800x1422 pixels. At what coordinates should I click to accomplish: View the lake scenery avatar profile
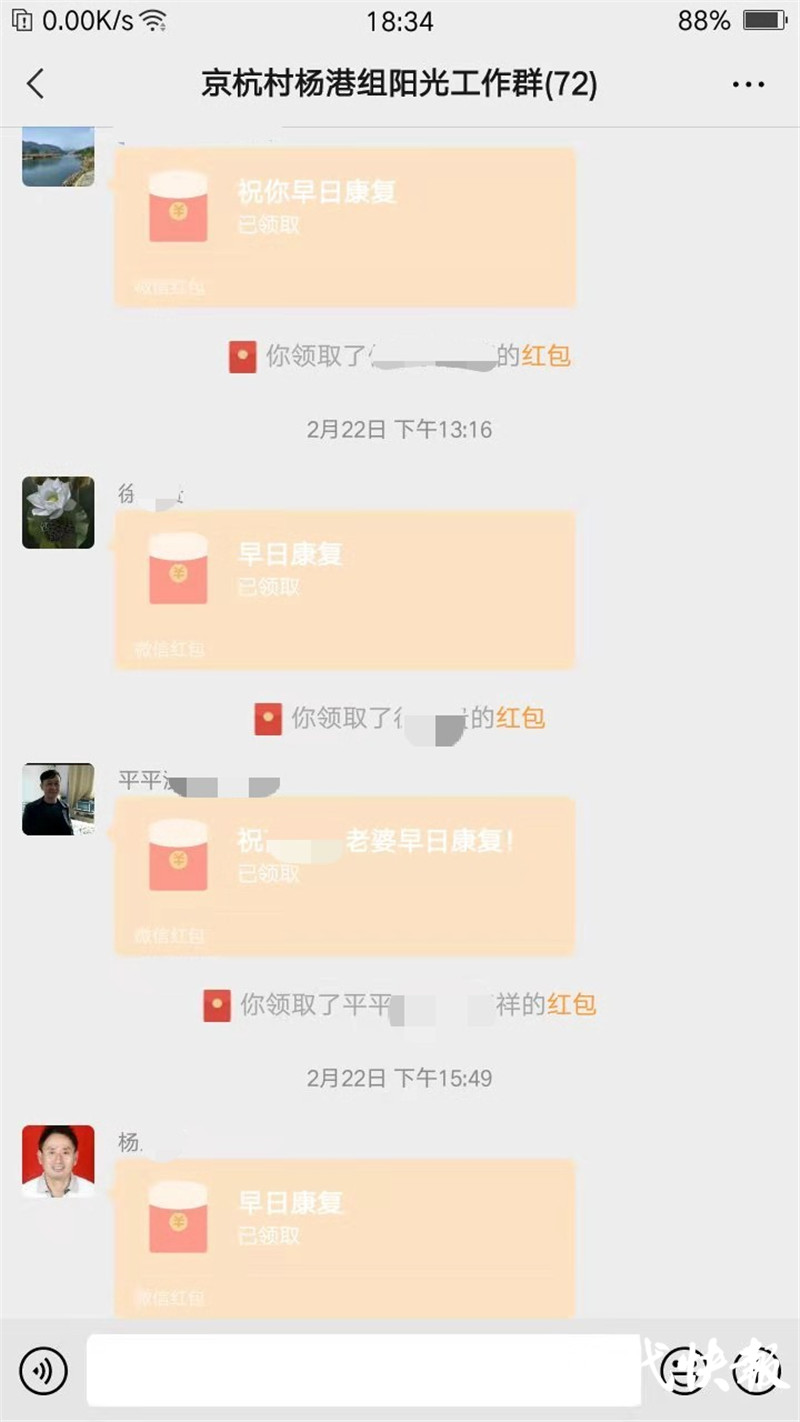(58, 155)
